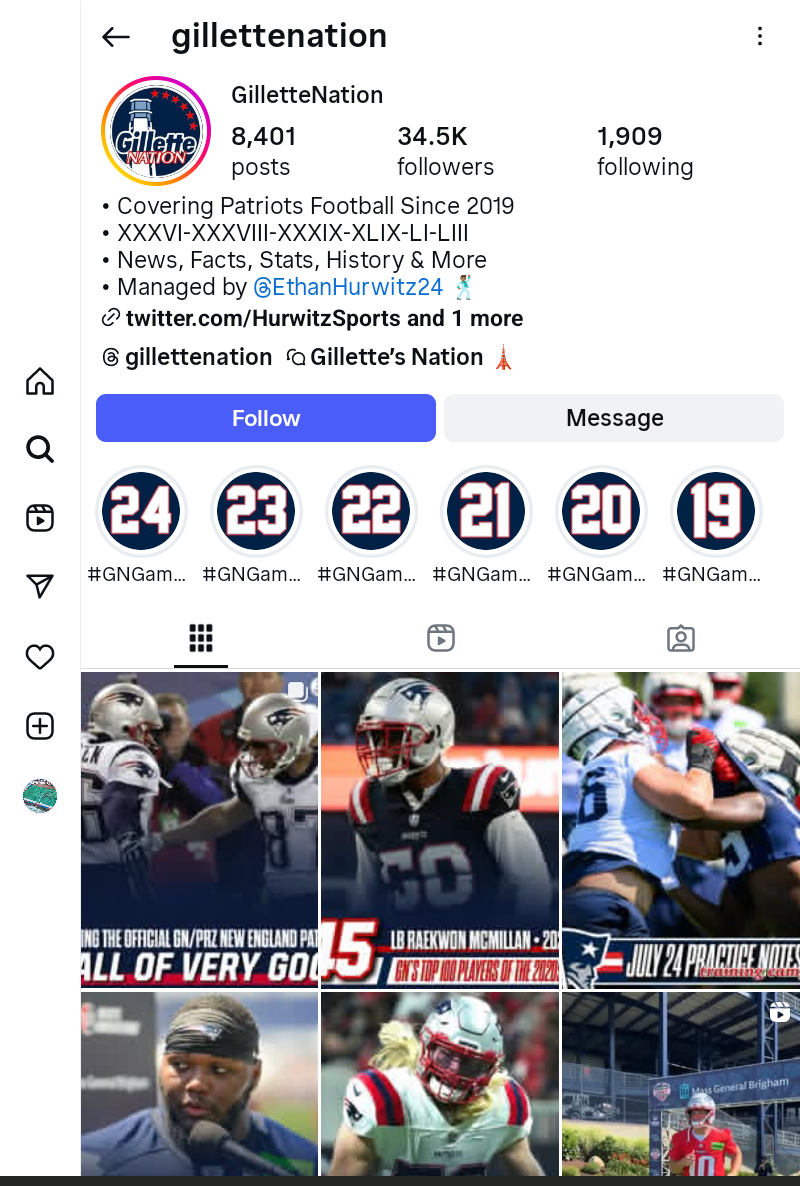Image resolution: width=800 pixels, height=1186 pixels.
Task: Switch to the Reels tab
Action: pyautogui.click(x=441, y=638)
